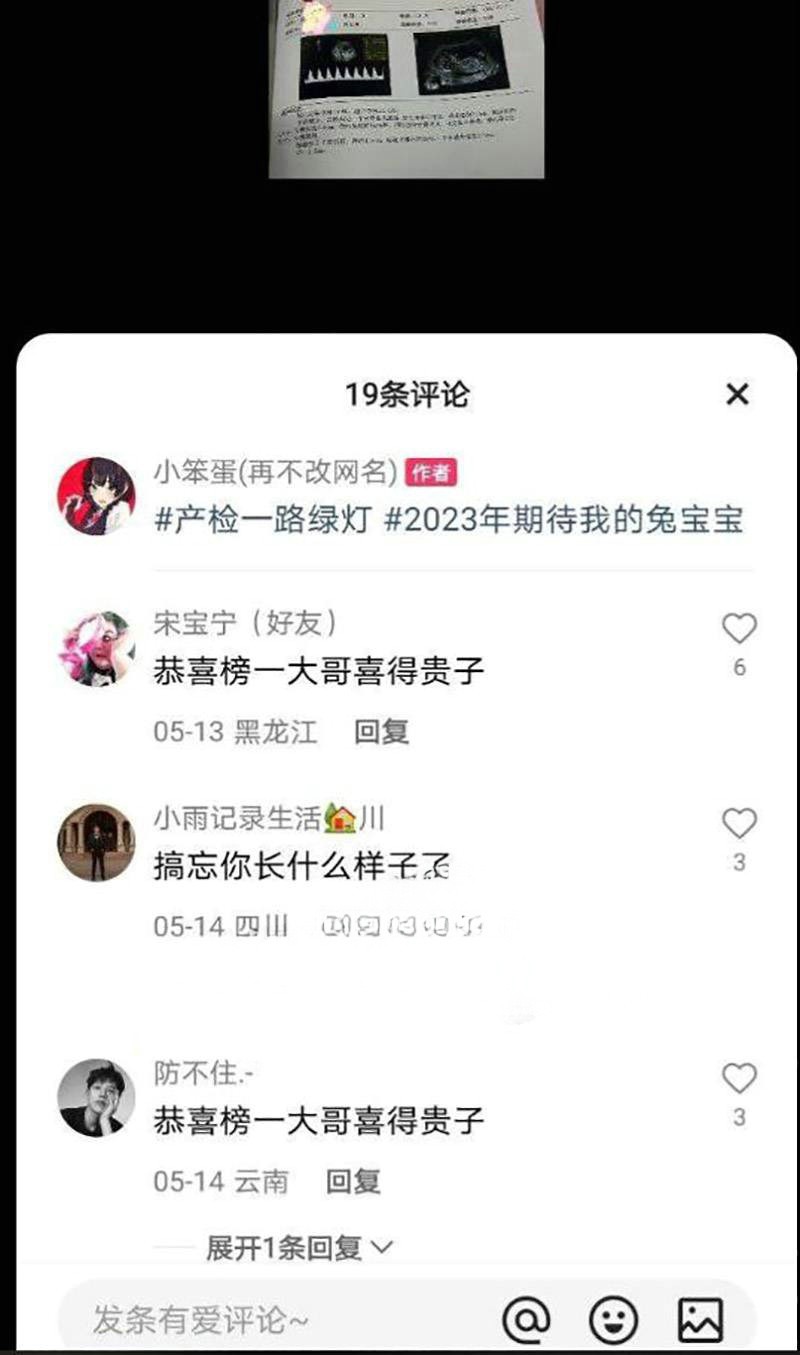800x1355 pixels.
Task: Visit 防不住.-'s profile avatar
Action: 96,1098
